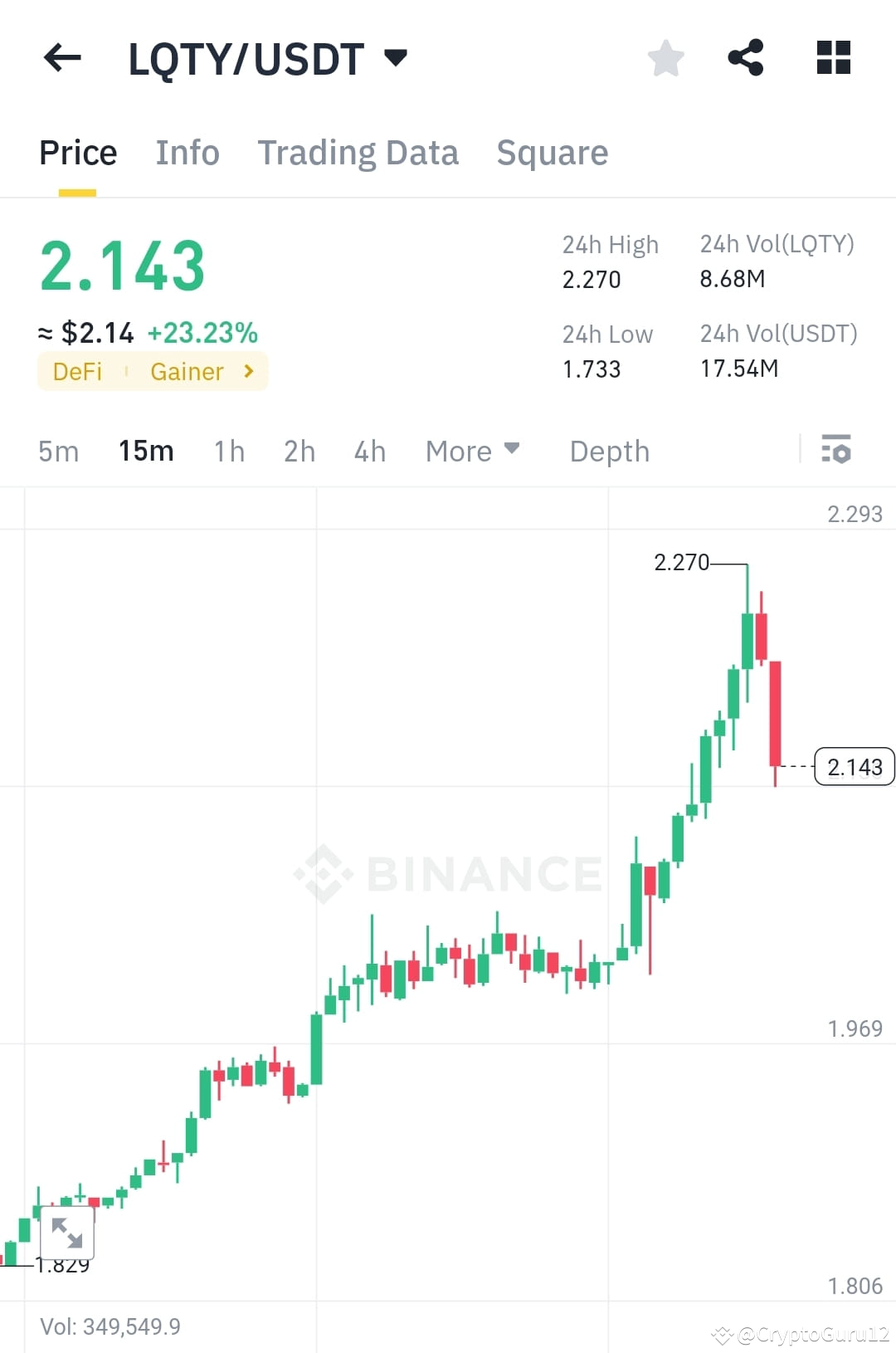Select the 4h timeframe button
The width and height of the screenshot is (896, 1353).
coord(369,451)
